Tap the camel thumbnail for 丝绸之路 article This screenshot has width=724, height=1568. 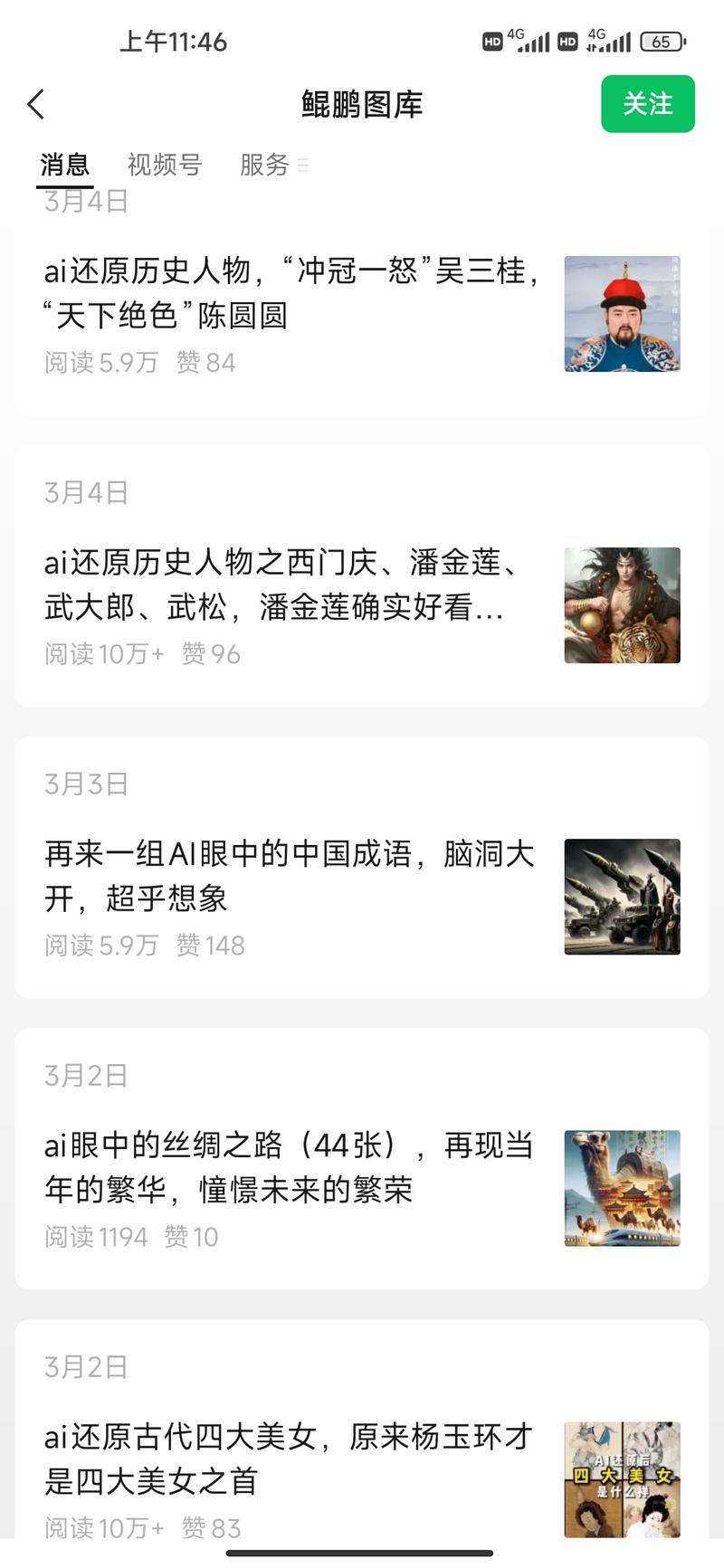622,1189
